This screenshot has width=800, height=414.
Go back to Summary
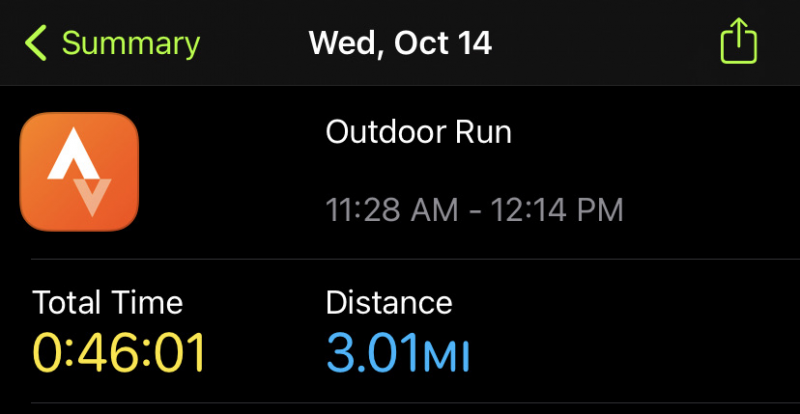click(112, 44)
